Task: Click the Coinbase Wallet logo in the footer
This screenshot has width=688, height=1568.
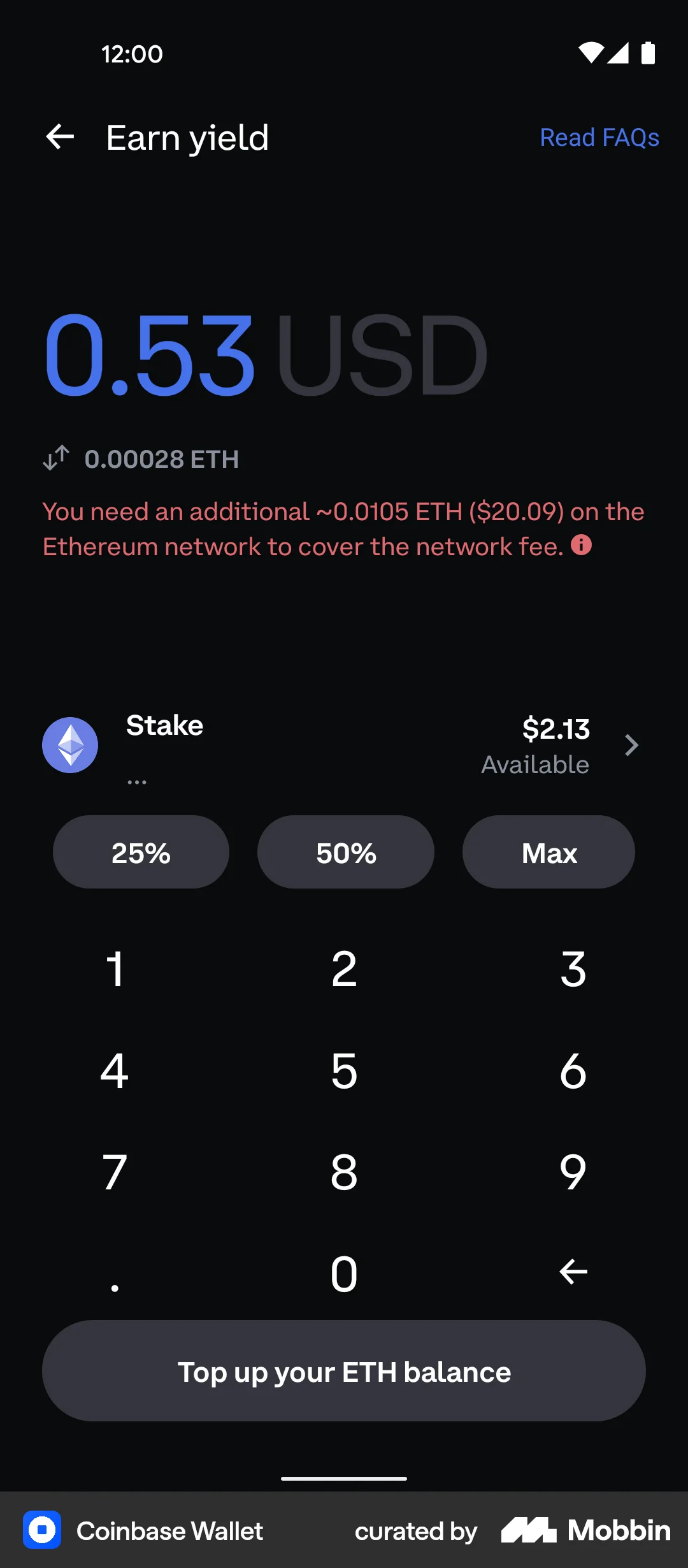Action: (x=42, y=1530)
